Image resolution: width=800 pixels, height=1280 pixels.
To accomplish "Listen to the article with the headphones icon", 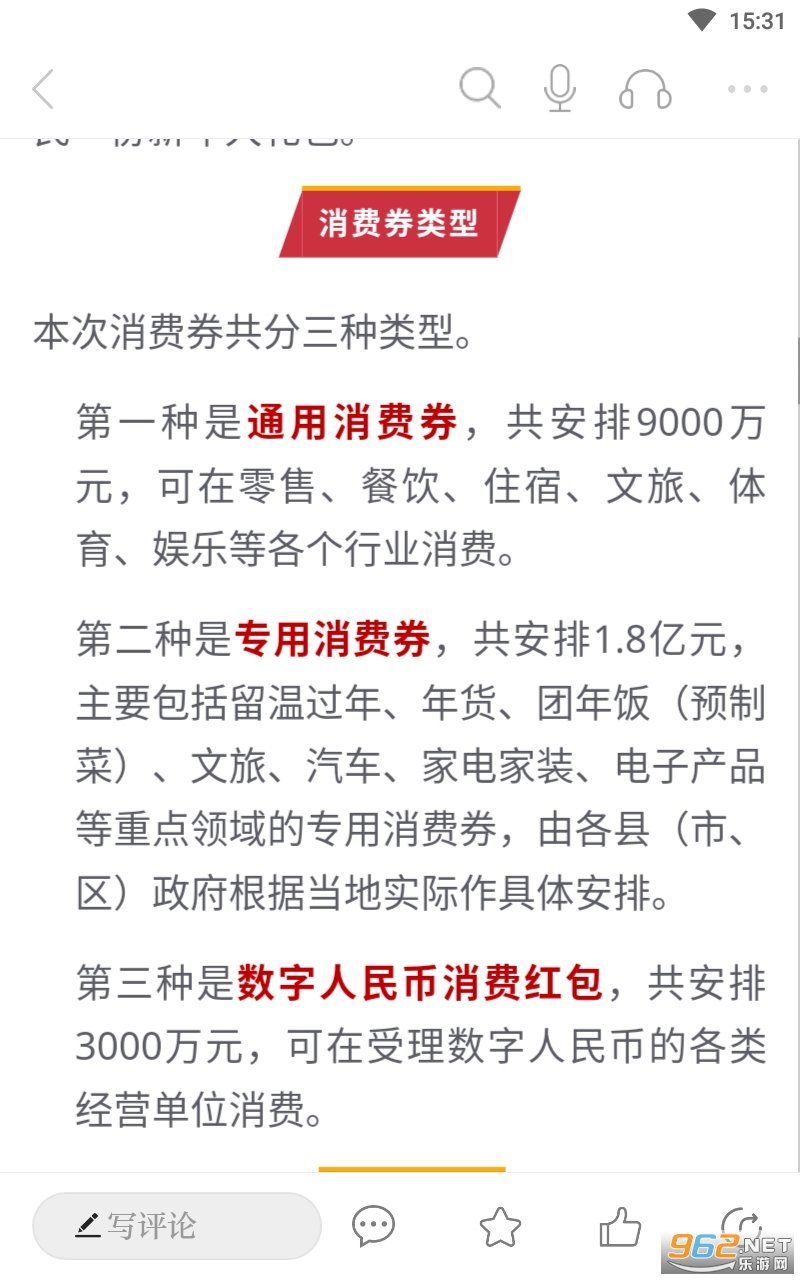I will pyautogui.click(x=645, y=89).
